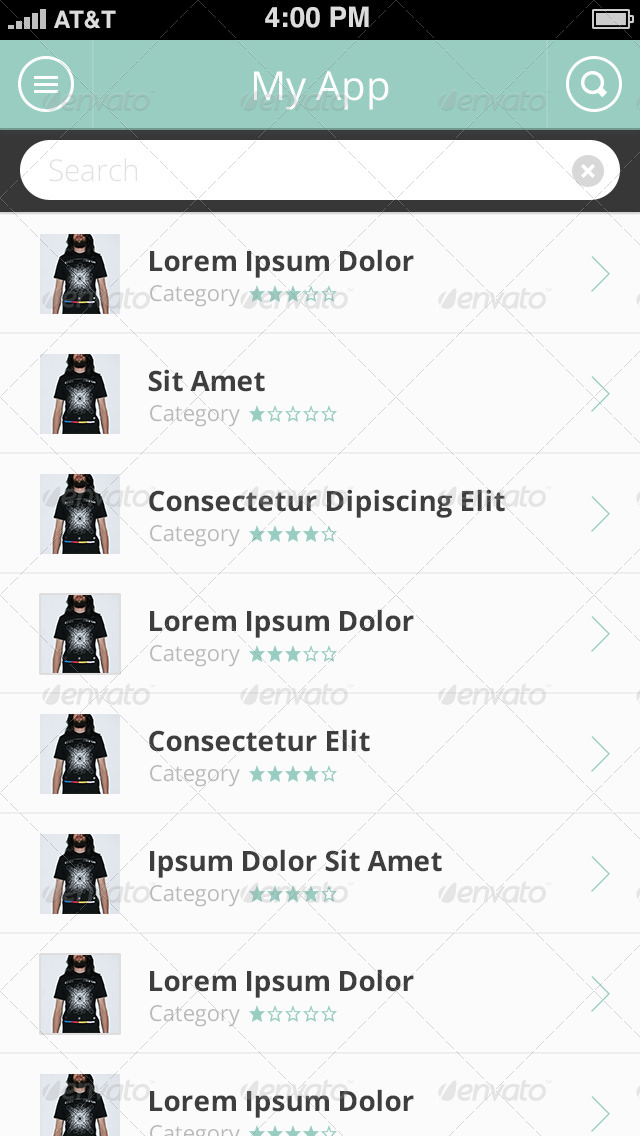View the Consectetur Elit item

(320, 754)
